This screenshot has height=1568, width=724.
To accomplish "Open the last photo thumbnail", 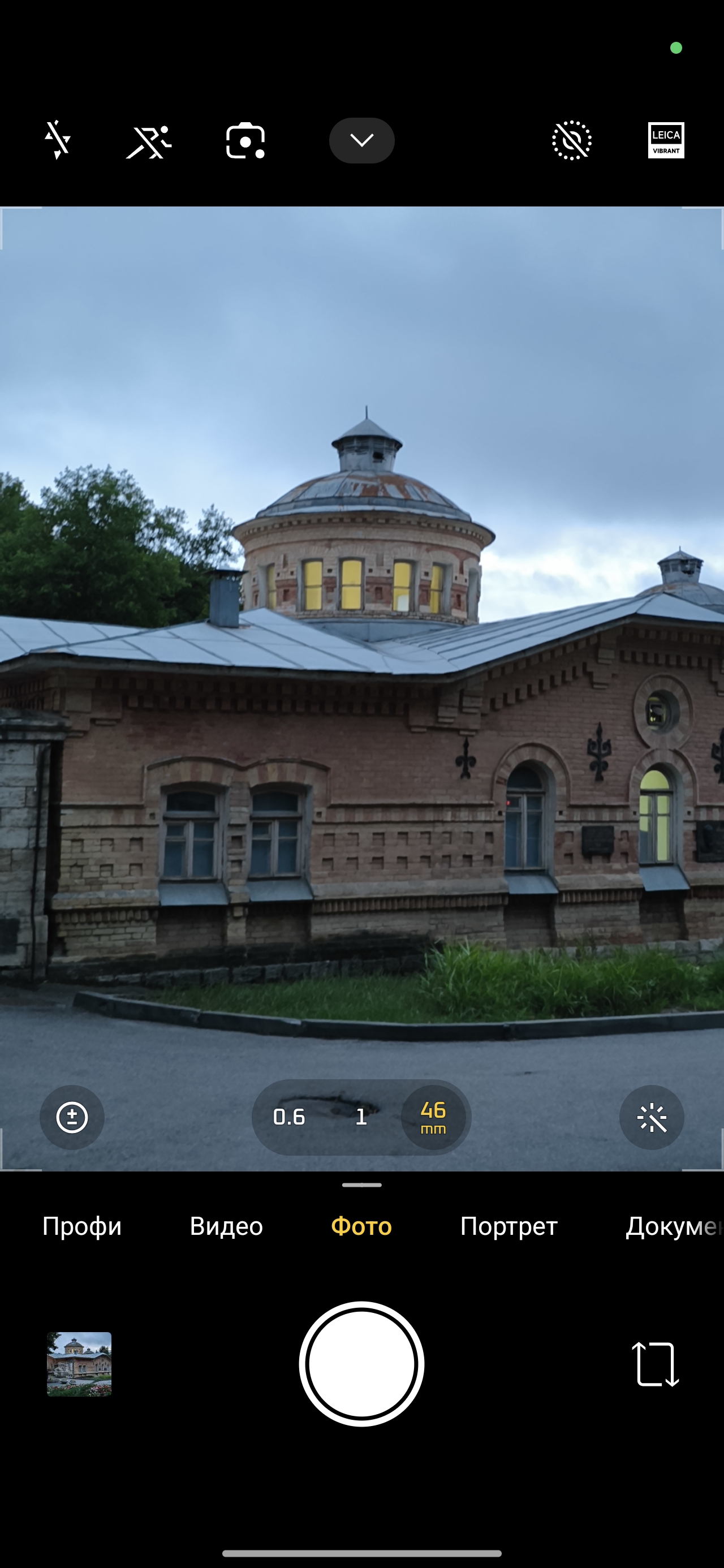I will (79, 1363).
